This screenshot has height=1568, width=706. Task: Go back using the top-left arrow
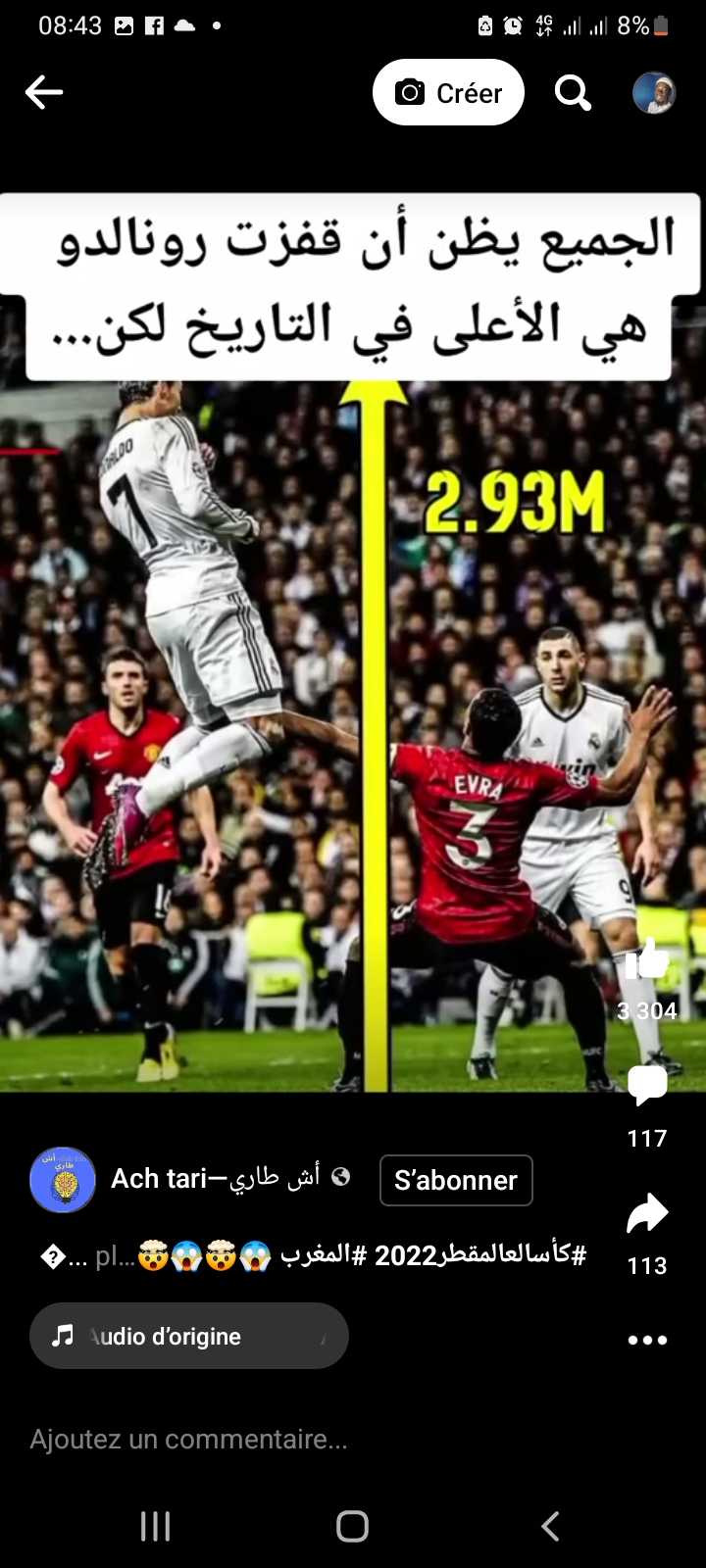tap(44, 93)
